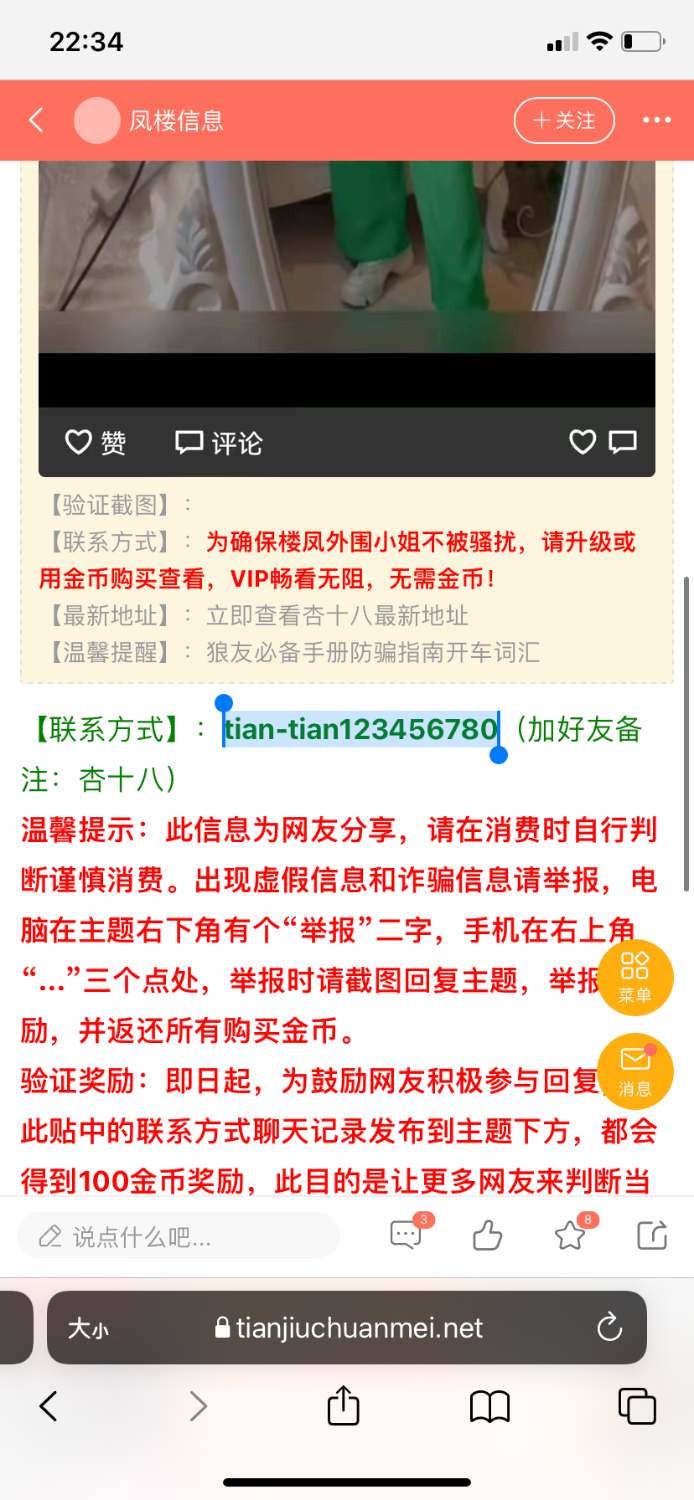
Task: Open the 凤楼信息 author avatar
Action: pos(96,121)
